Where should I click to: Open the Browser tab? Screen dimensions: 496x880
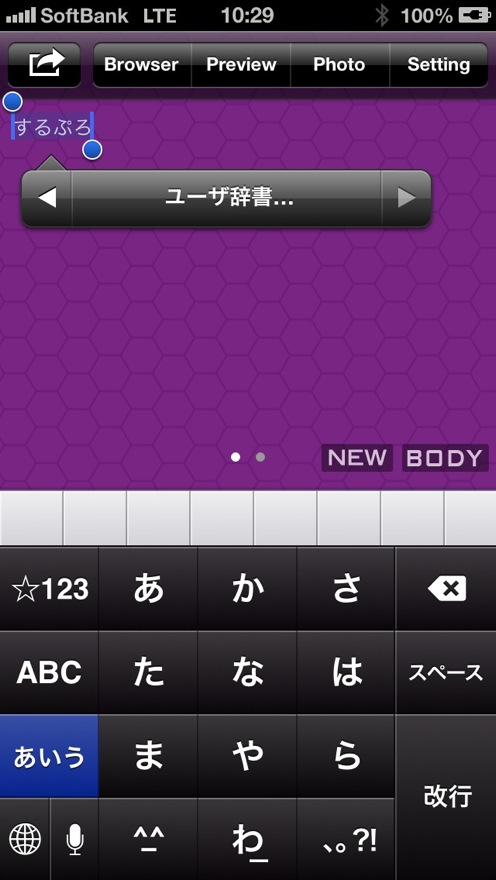(142, 65)
